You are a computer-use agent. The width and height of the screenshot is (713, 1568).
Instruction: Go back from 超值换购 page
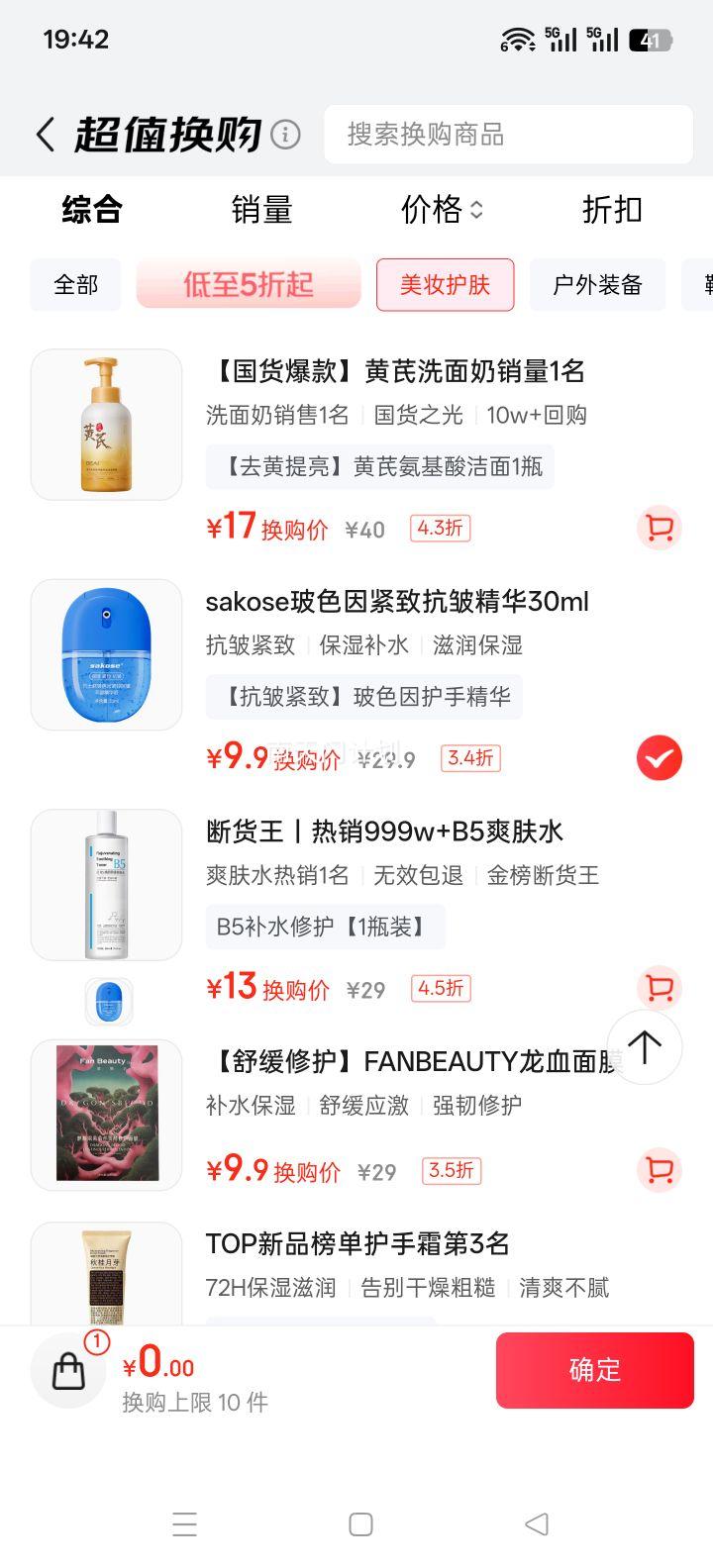pyautogui.click(x=46, y=135)
